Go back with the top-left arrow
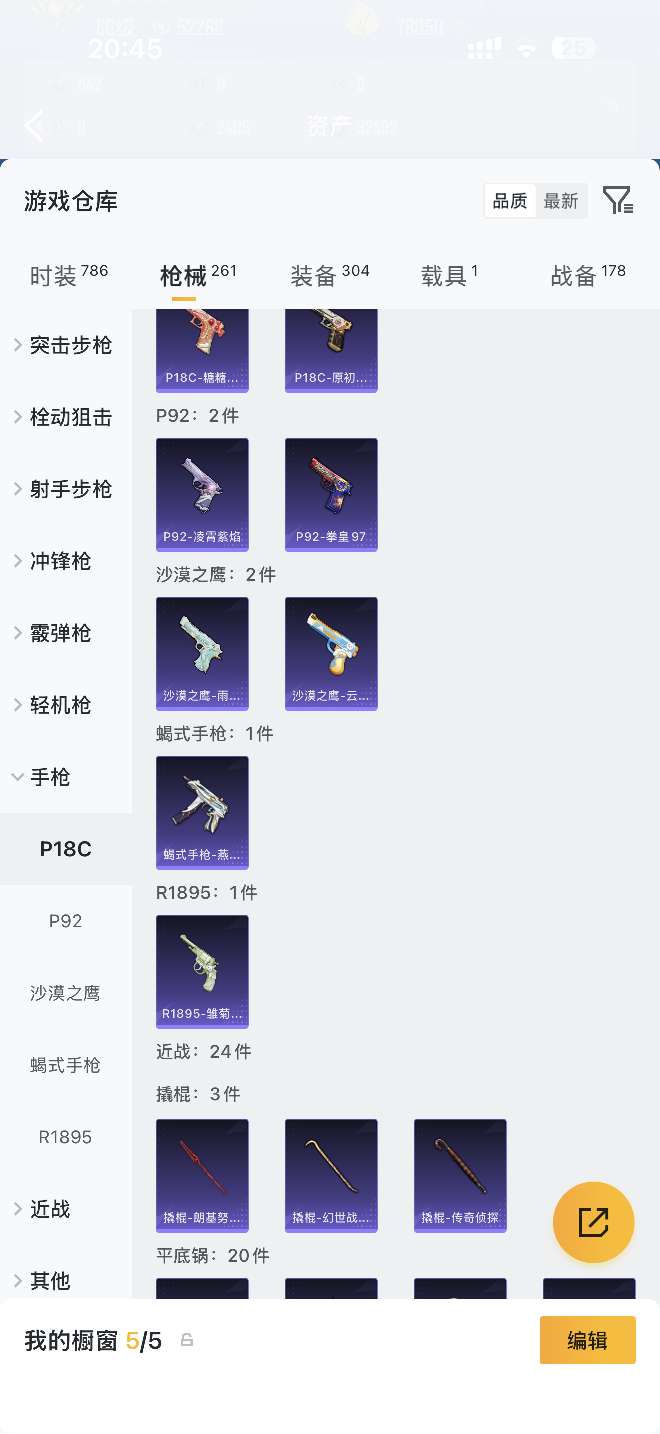 (x=34, y=126)
